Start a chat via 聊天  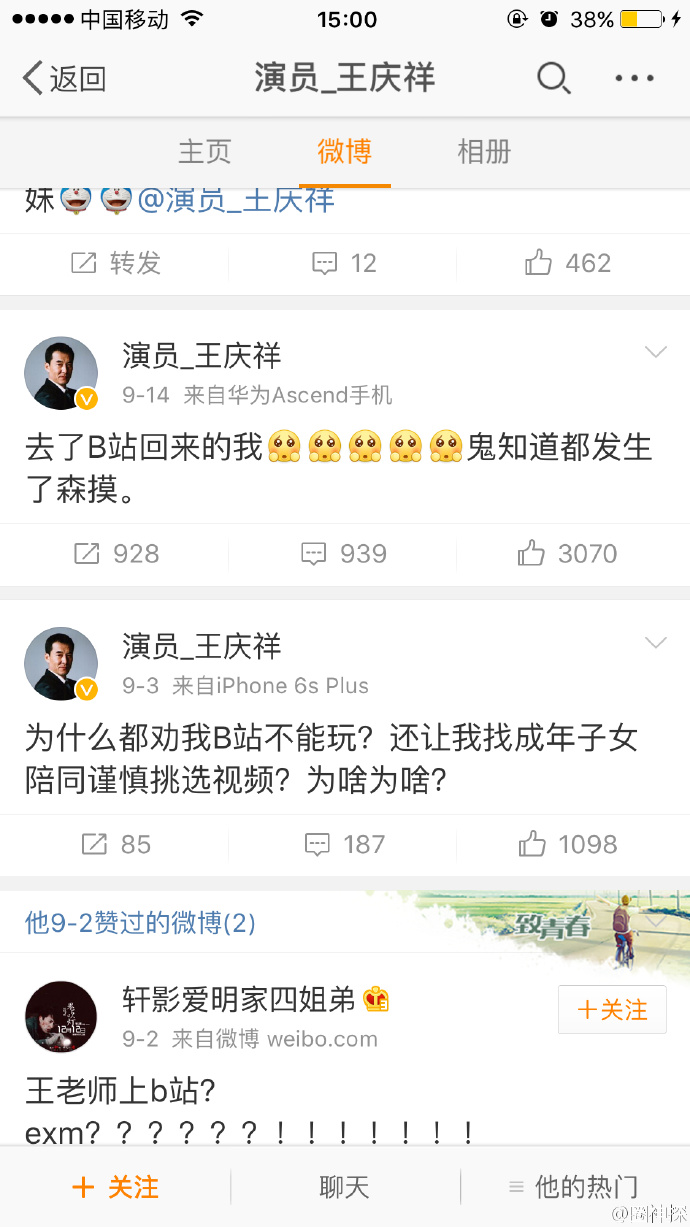[345, 1187]
